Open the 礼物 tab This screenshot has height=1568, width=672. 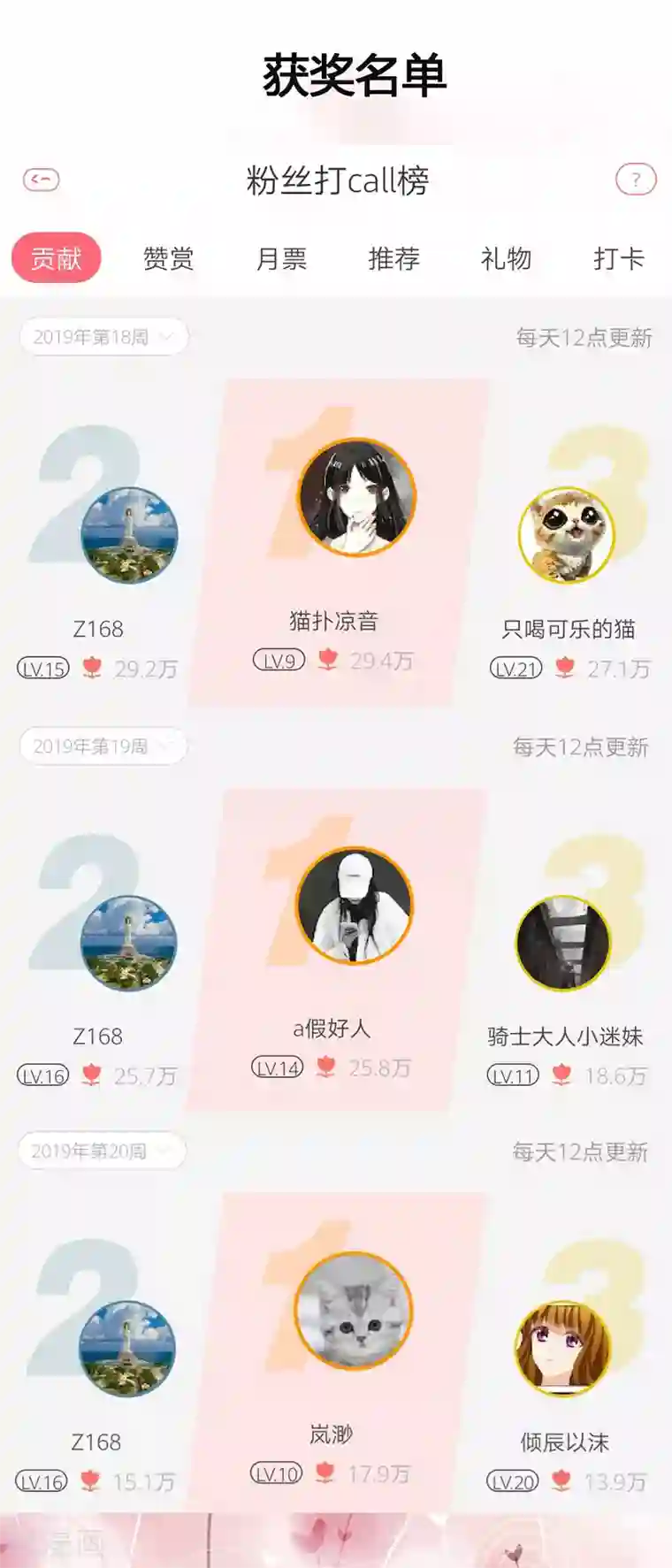coord(508,259)
